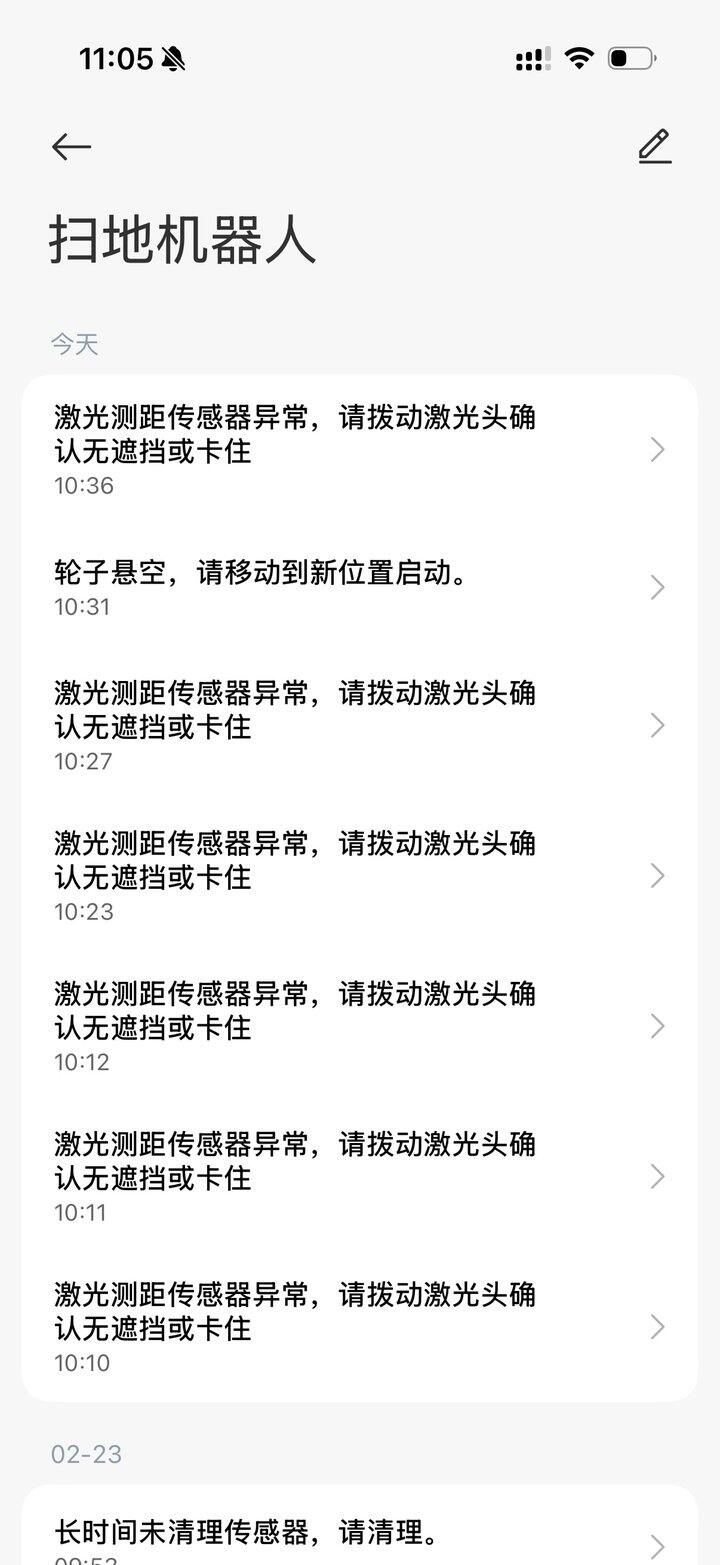Open chevron on the 10:23 alert
This screenshot has width=720, height=1565.
657,875
